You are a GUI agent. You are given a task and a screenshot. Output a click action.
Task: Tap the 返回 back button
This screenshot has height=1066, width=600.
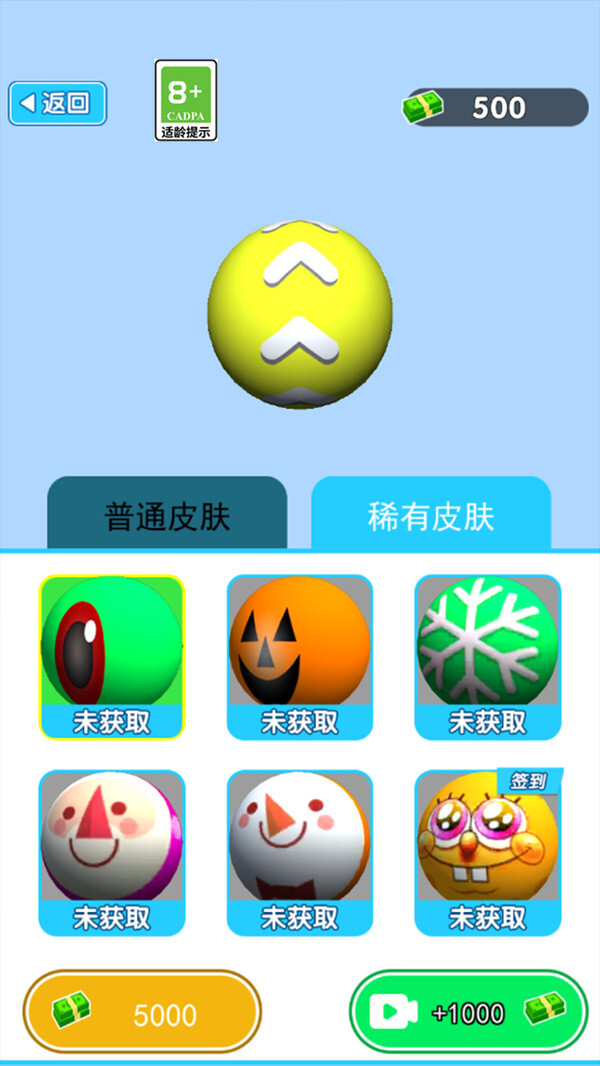coord(58,103)
